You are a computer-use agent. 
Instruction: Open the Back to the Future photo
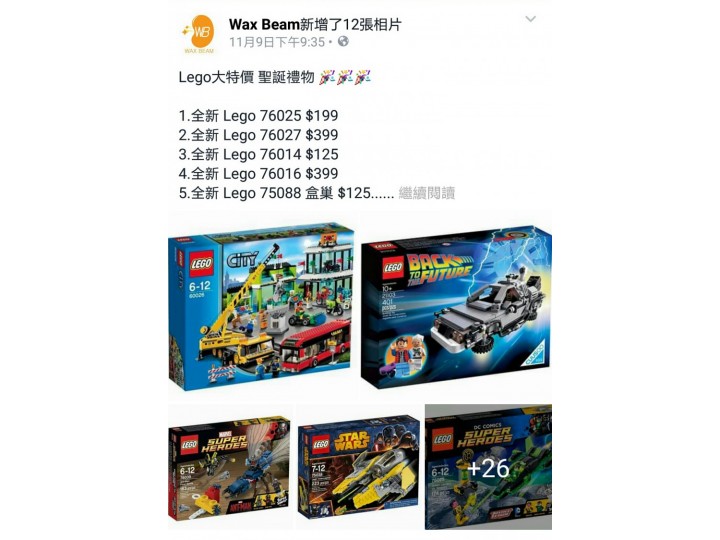pos(456,306)
